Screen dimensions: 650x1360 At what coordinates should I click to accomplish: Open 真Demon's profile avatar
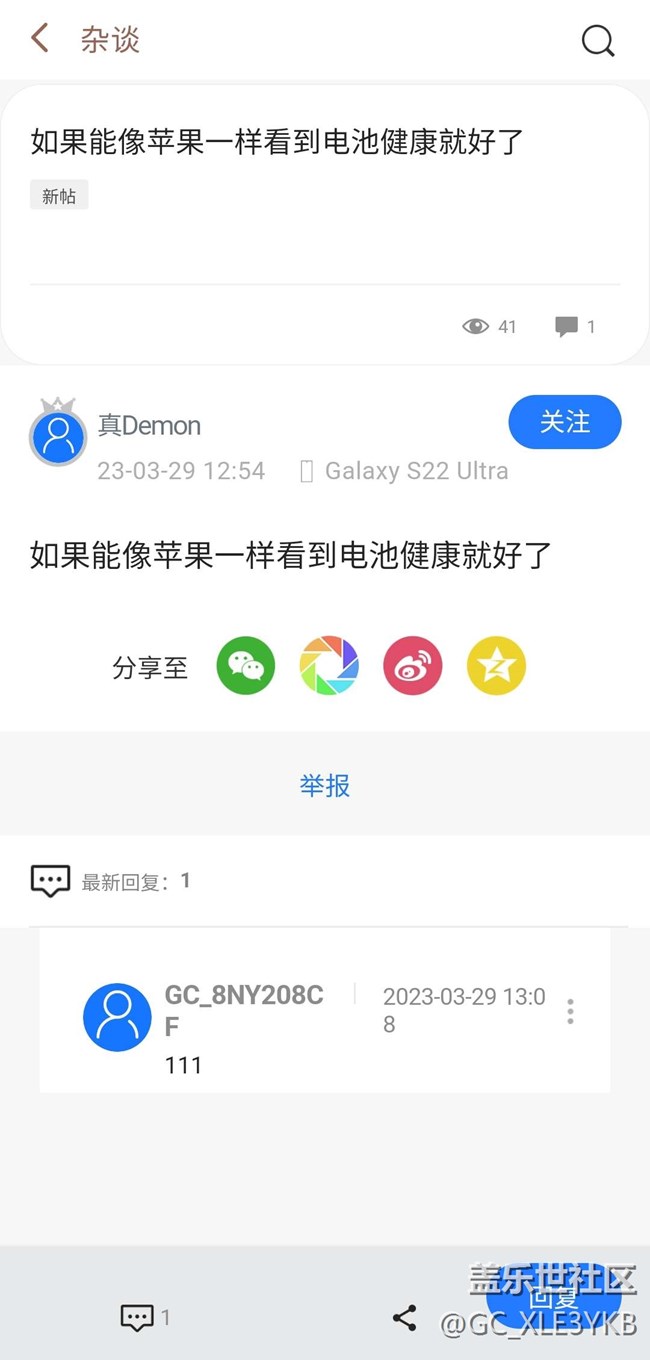click(58, 436)
